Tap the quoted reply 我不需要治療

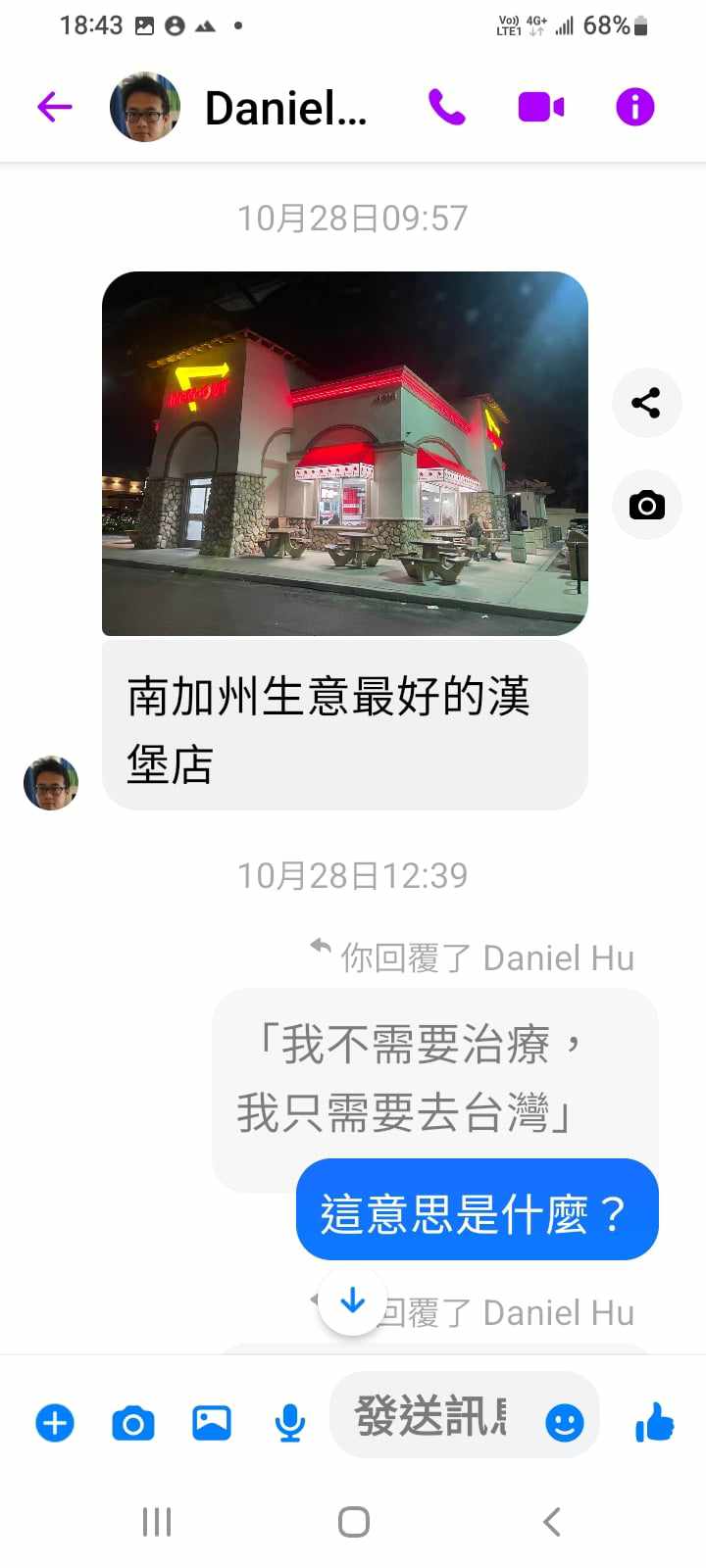[x=422, y=1078]
